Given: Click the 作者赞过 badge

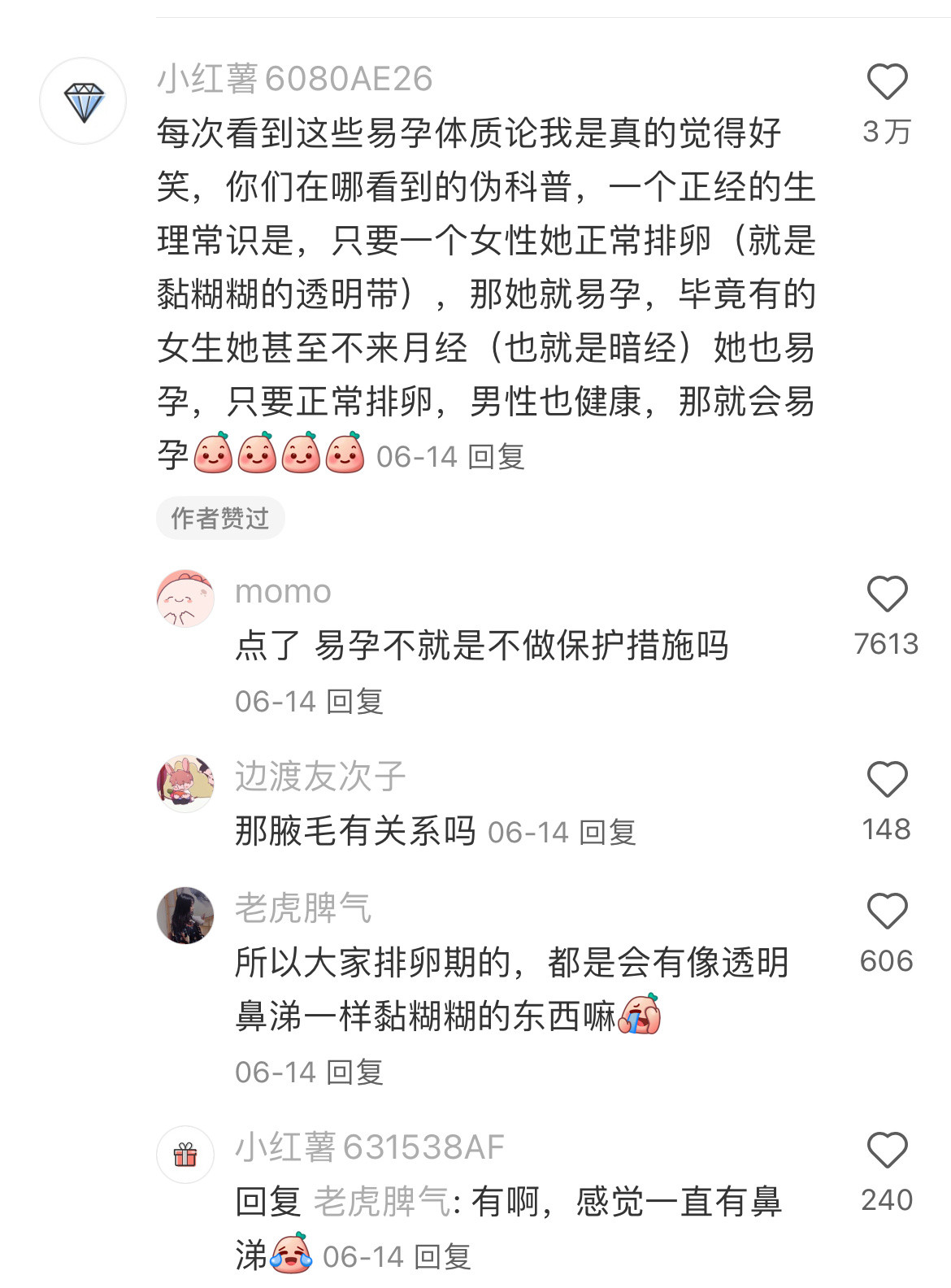Looking at the screenshot, I should tap(220, 519).
